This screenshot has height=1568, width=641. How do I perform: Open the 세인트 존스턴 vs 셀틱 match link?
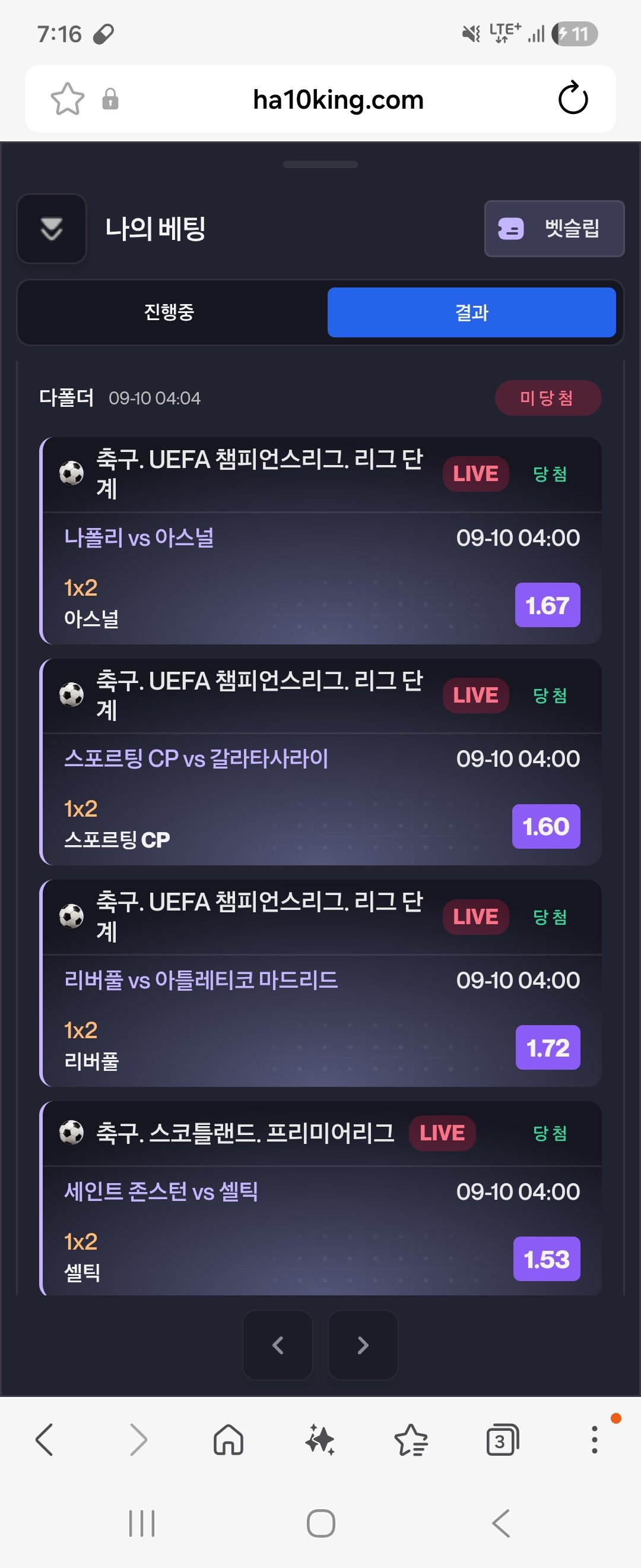pyautogui.click(x=161, y=1191)
